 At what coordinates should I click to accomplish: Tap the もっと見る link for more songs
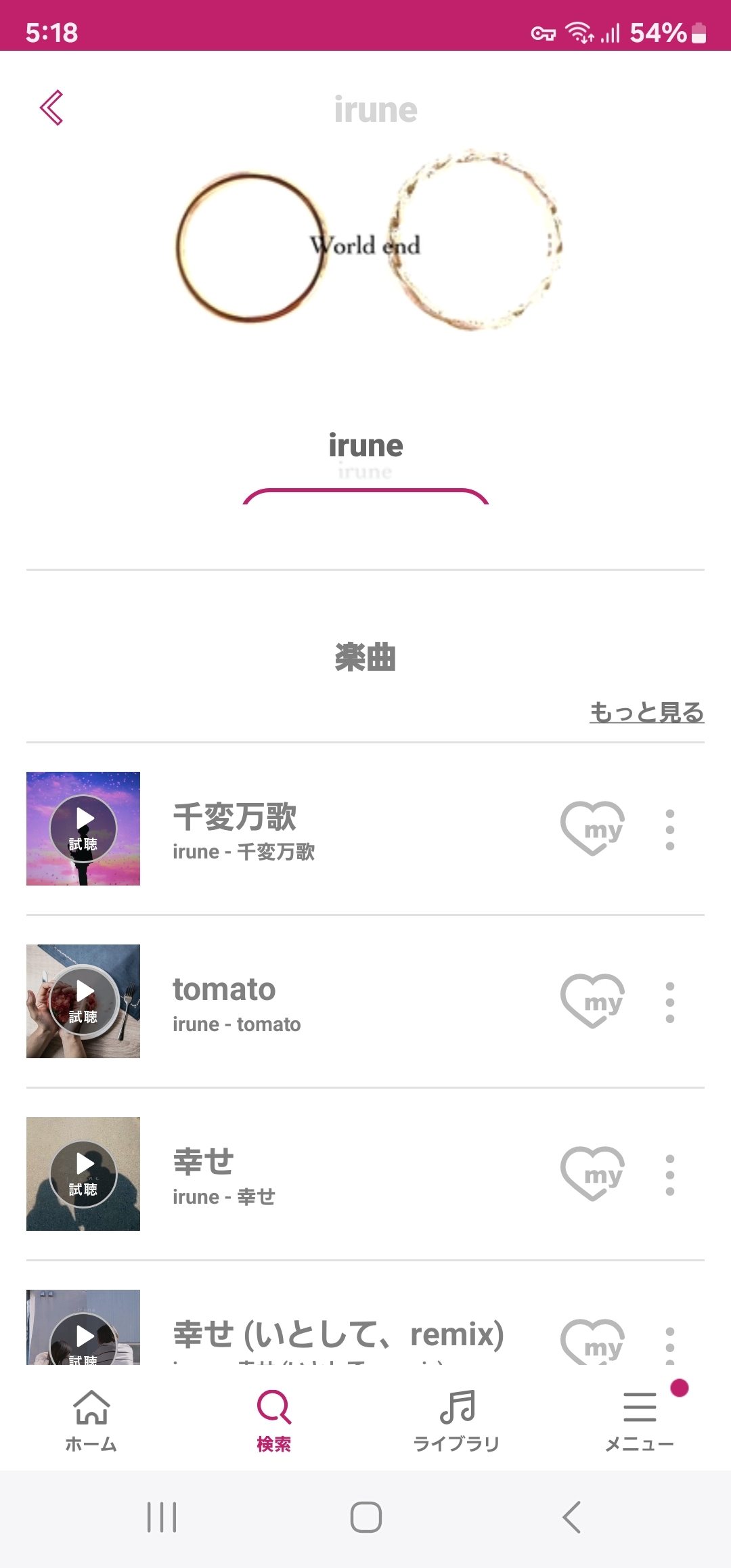point(646,712)
